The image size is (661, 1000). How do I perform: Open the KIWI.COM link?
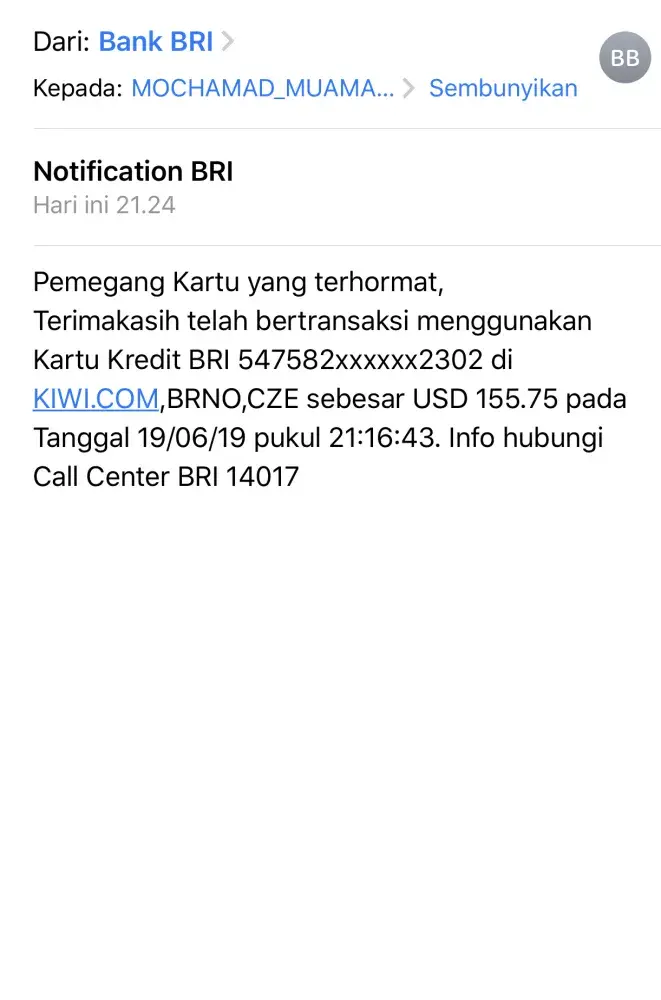pyautogui.click(x=96, y=399)
